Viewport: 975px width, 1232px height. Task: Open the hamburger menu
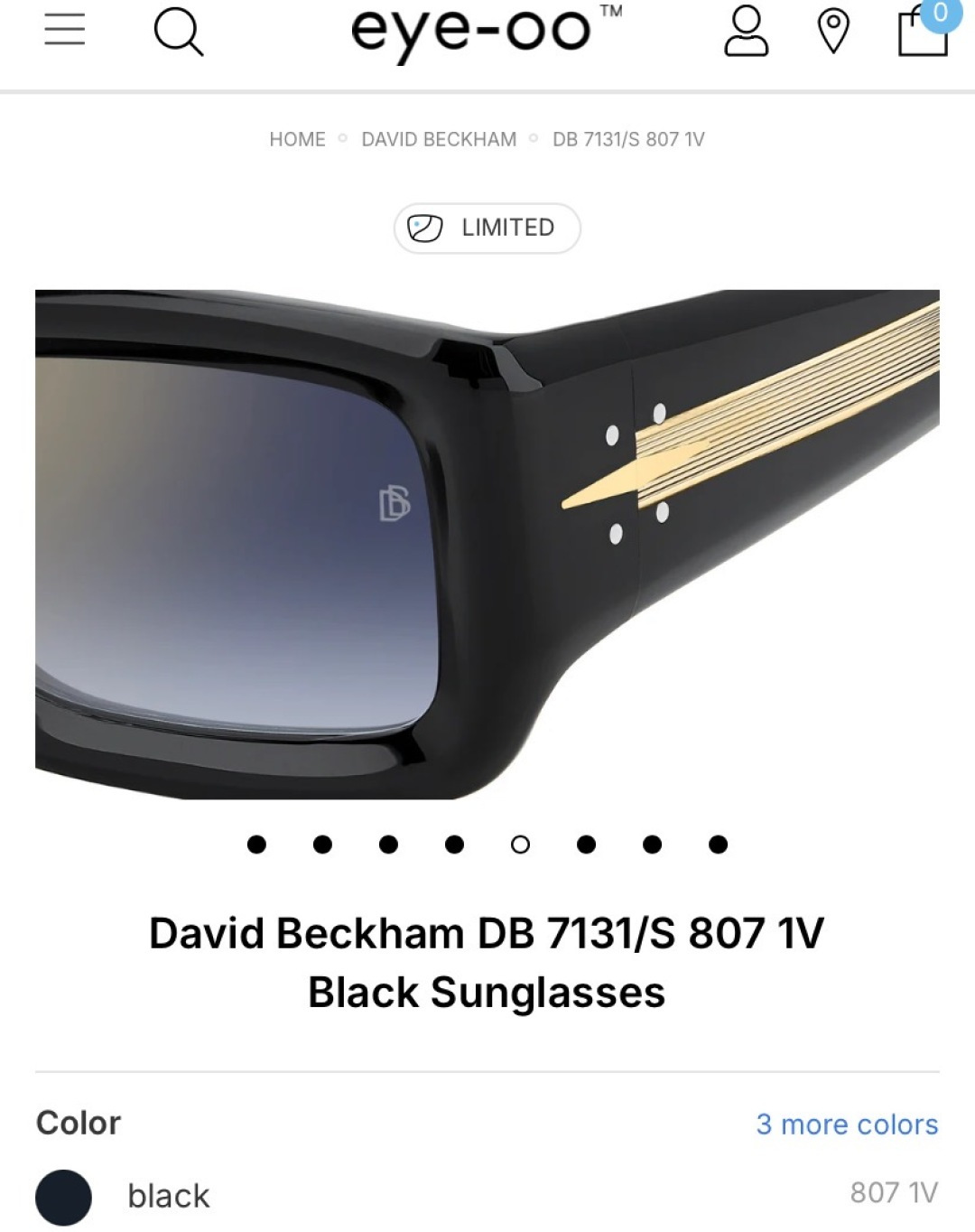(65, 30)
